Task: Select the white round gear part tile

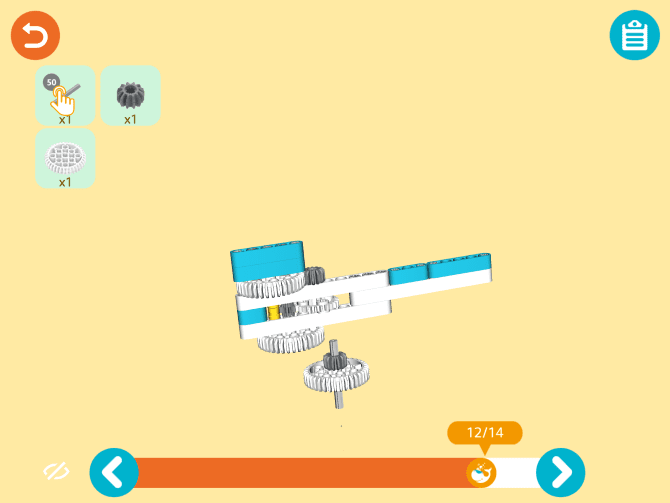Action: pyautogui.click(x=65, y=158)
